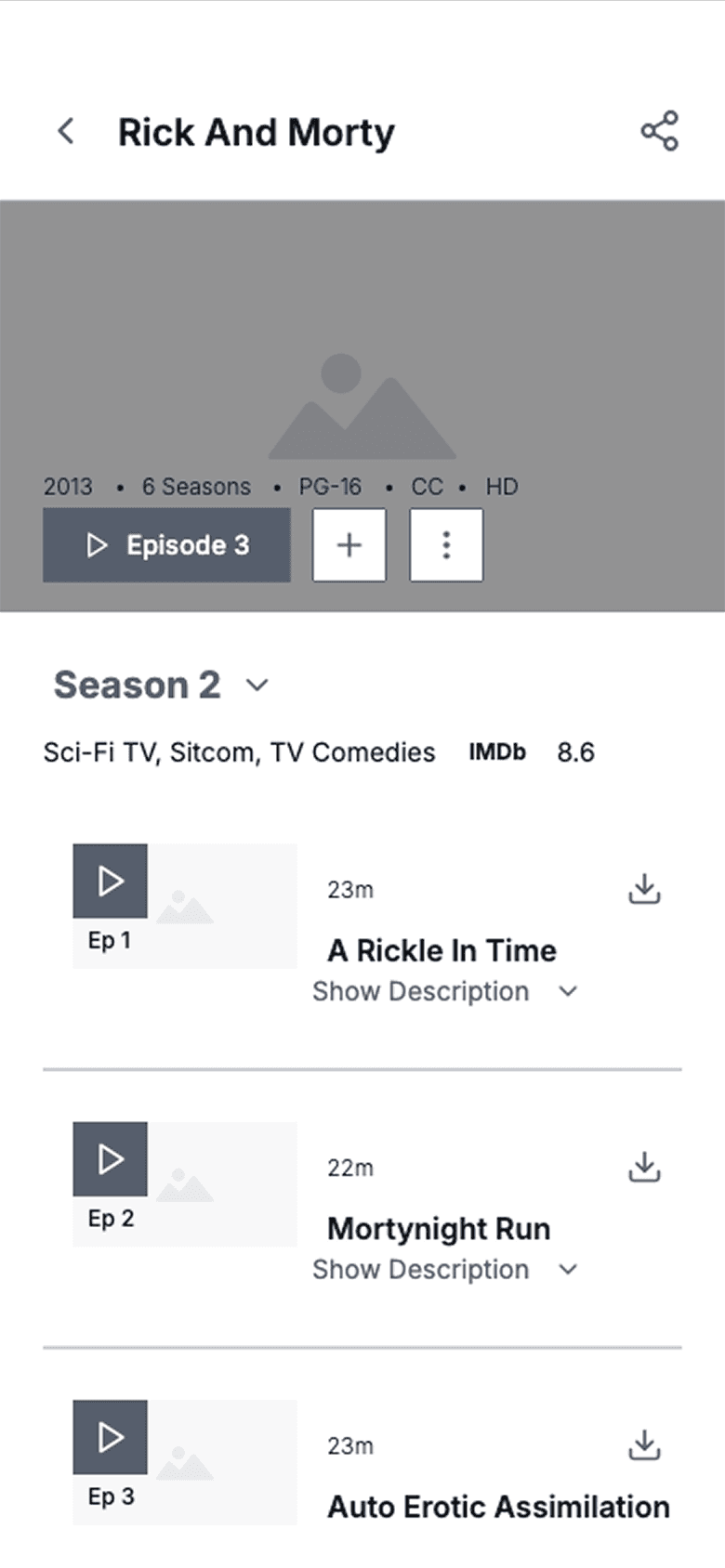
Task: Open the three-dot more options menu
Action: click(446, 545)
